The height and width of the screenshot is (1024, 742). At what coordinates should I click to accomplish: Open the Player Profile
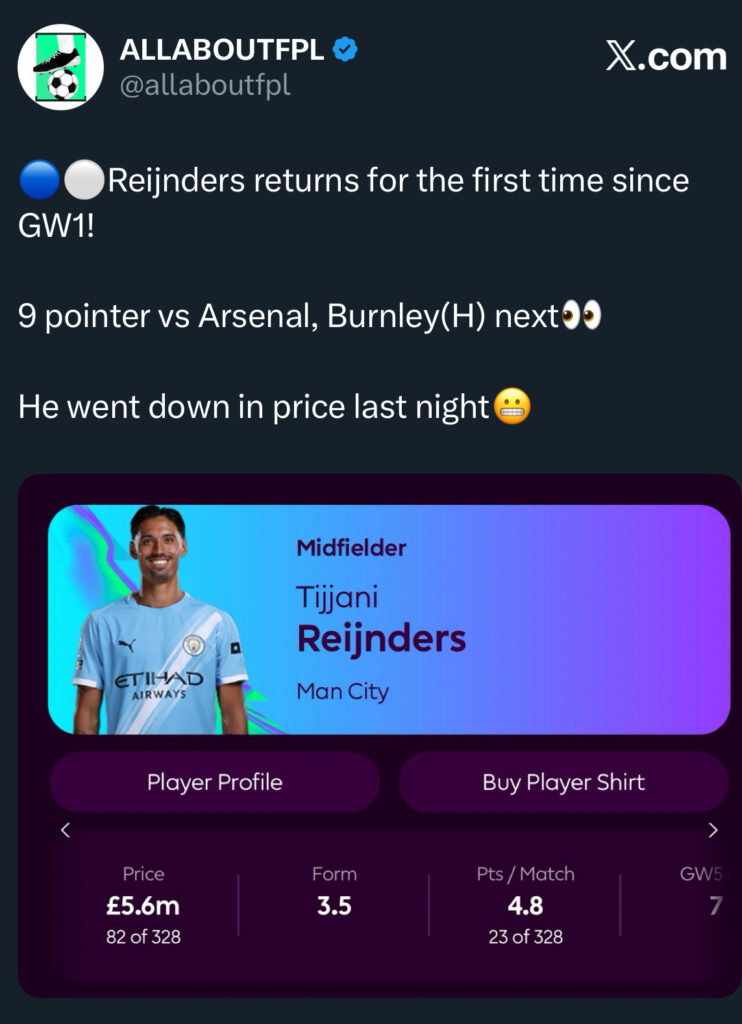click(x=217, y=784)
